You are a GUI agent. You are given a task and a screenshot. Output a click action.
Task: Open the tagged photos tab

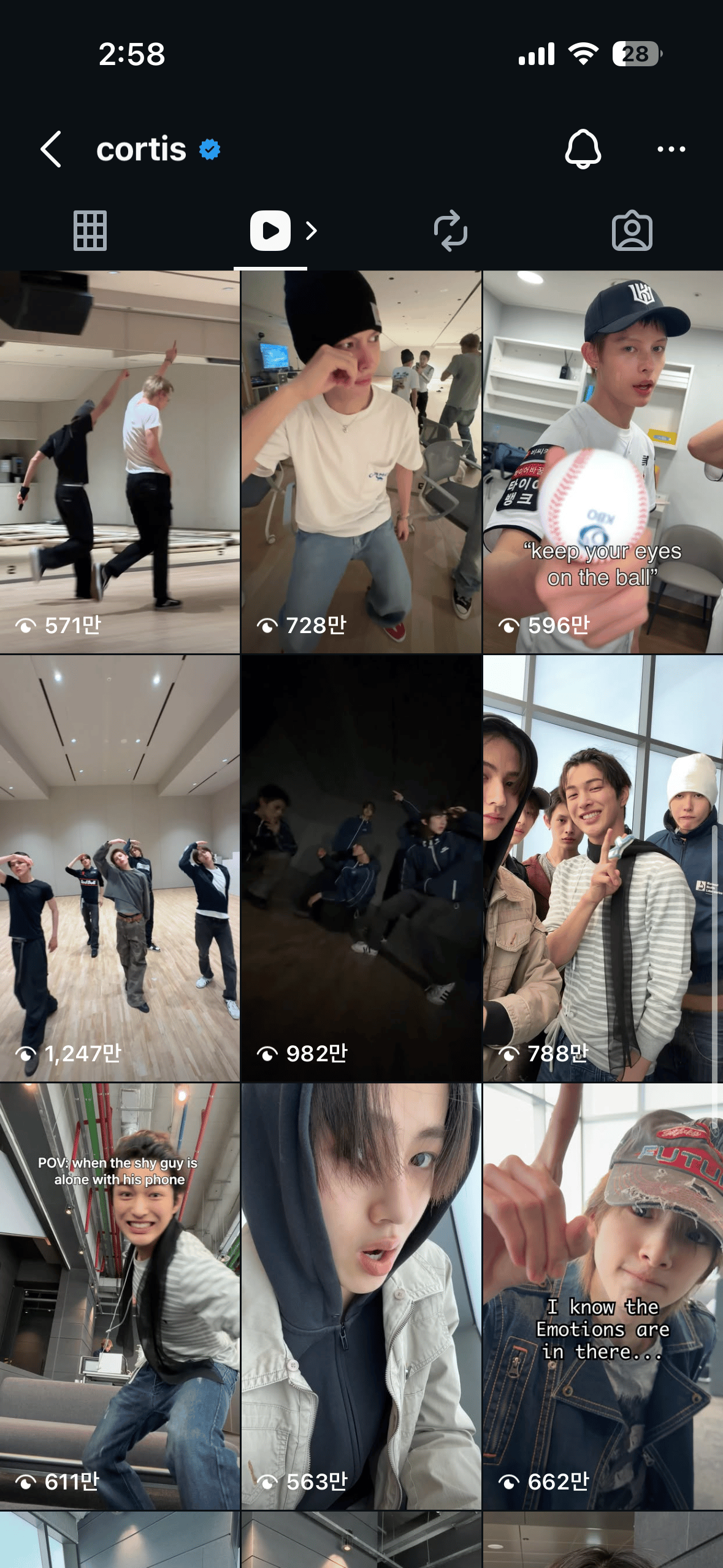point(632,231)
